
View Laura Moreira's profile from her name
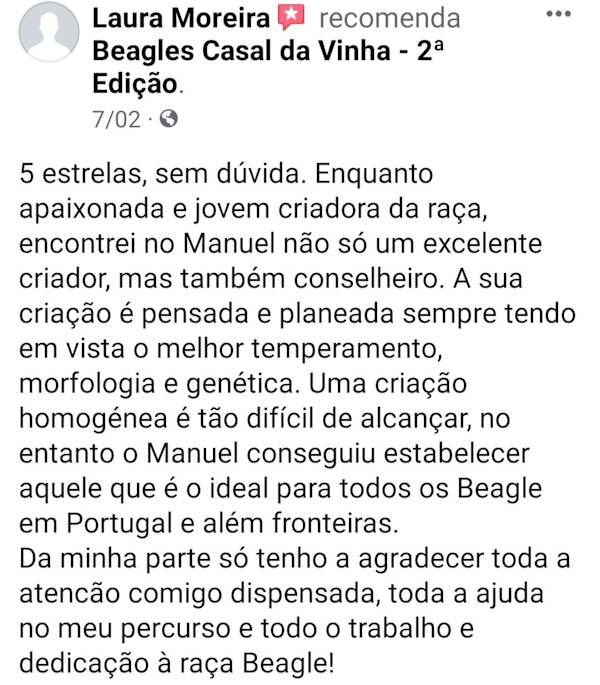[180, 17]
